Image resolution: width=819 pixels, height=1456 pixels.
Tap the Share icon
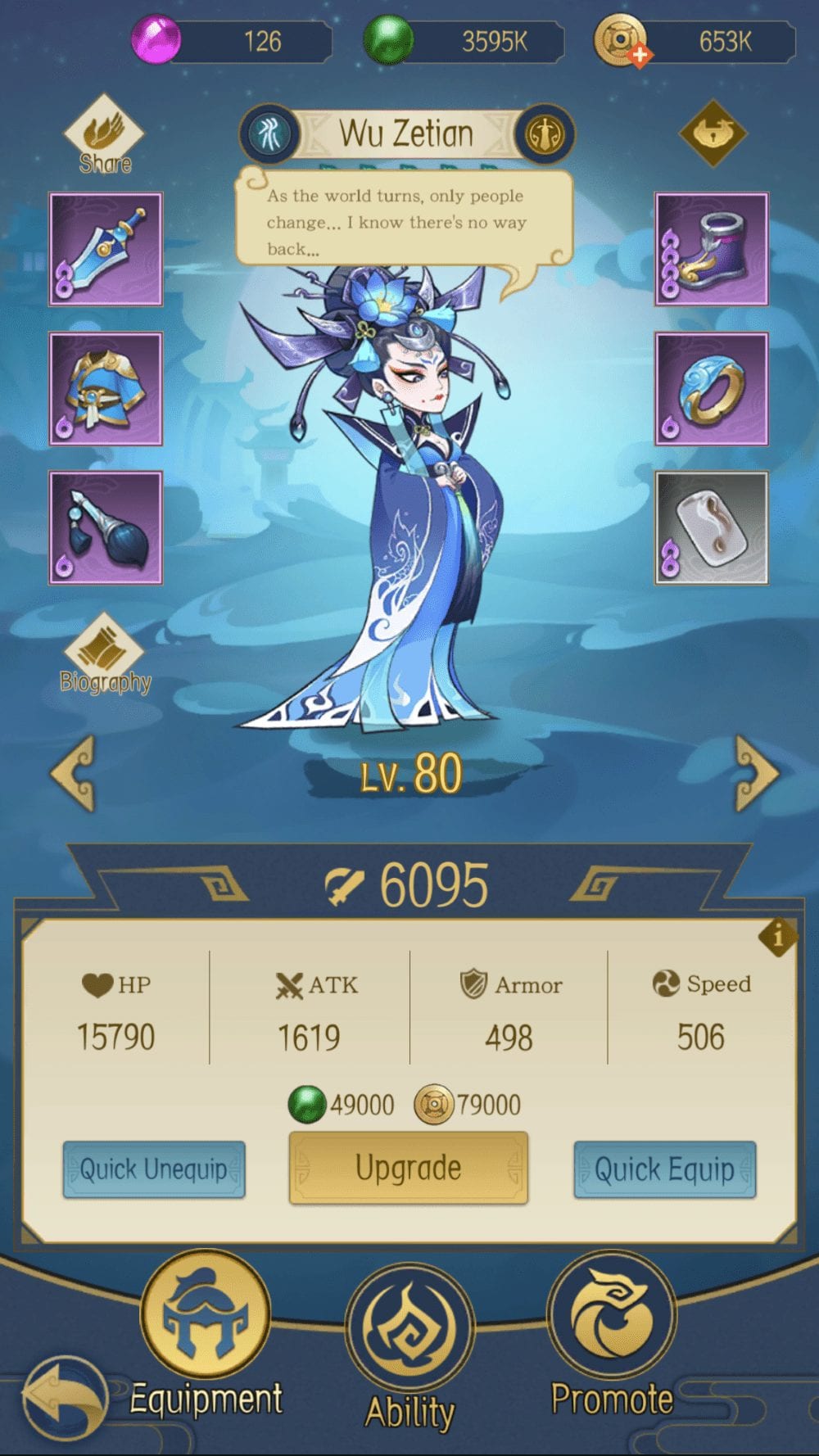coord(104,134)
